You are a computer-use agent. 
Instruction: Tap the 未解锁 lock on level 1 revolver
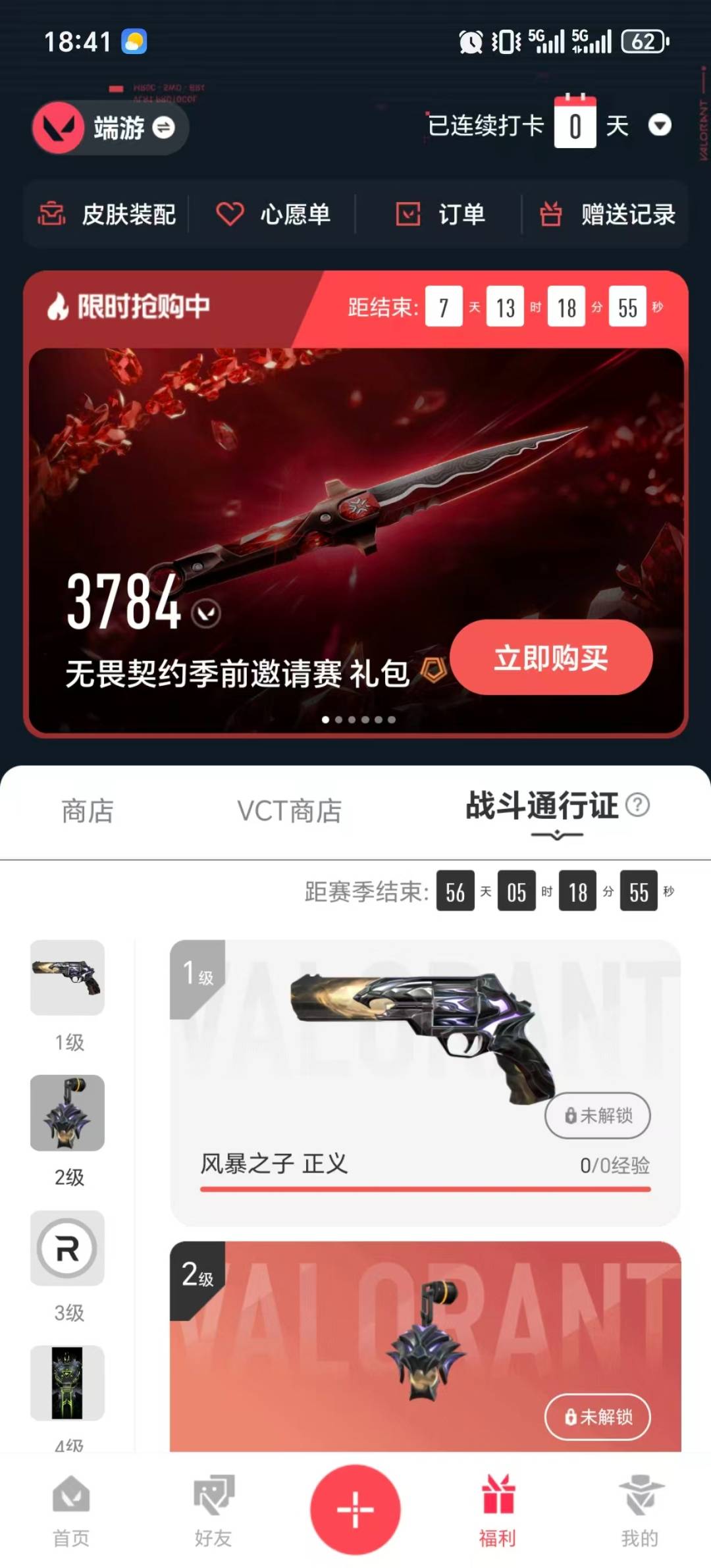[x=596, y=1115]
